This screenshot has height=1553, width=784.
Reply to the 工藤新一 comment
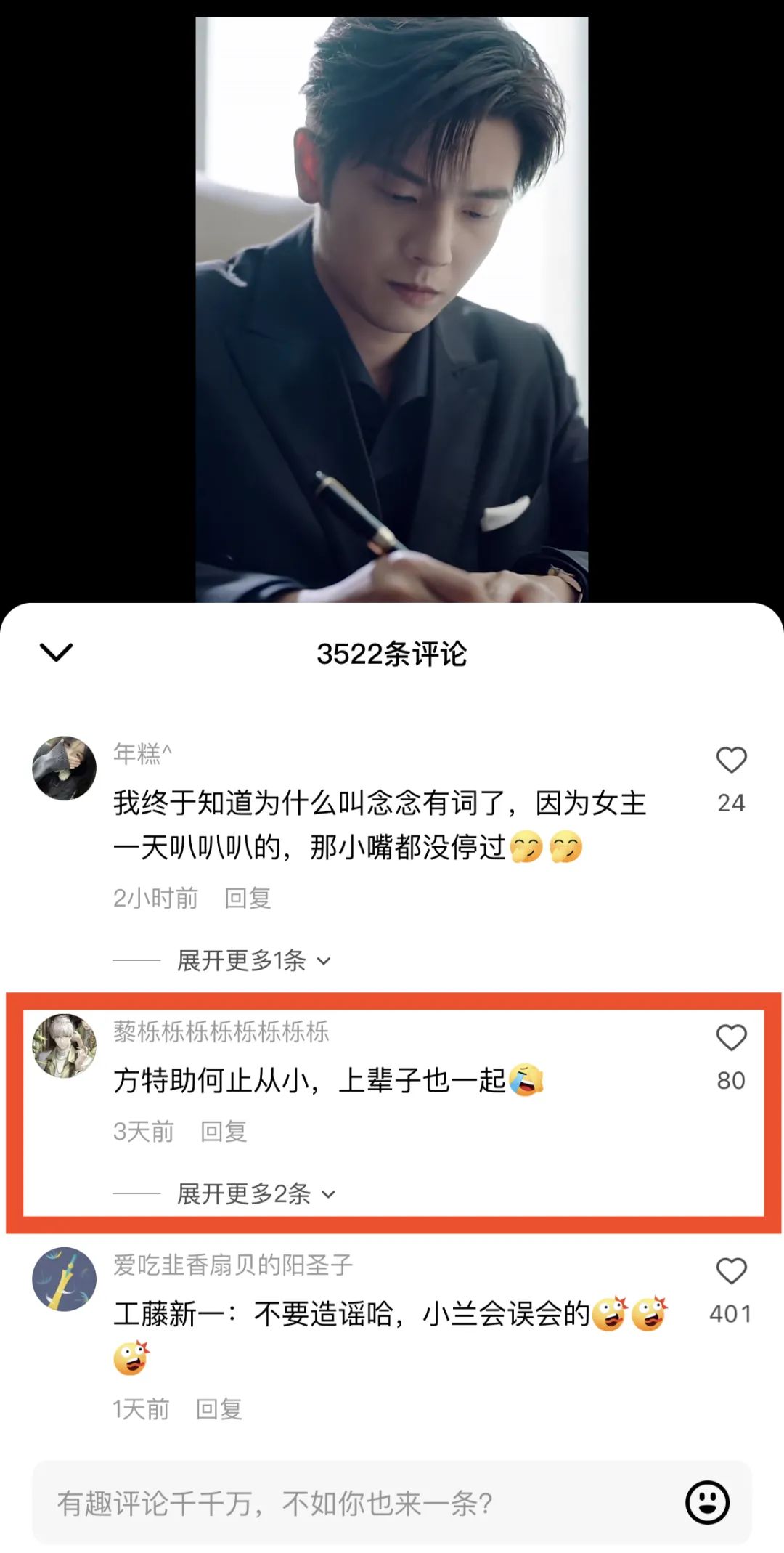[x=219, y=1409]
